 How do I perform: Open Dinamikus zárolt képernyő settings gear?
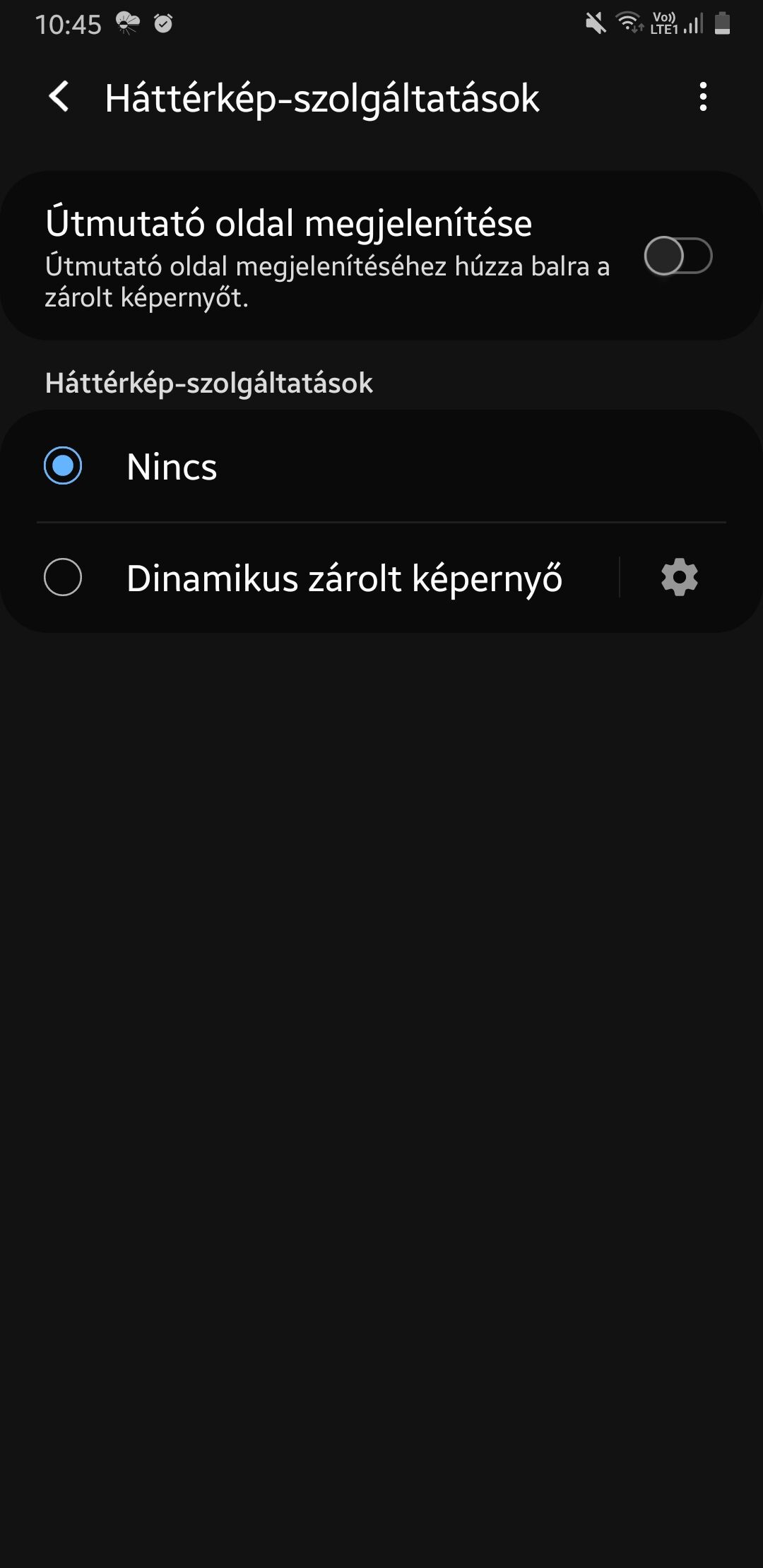click(679, 578)
